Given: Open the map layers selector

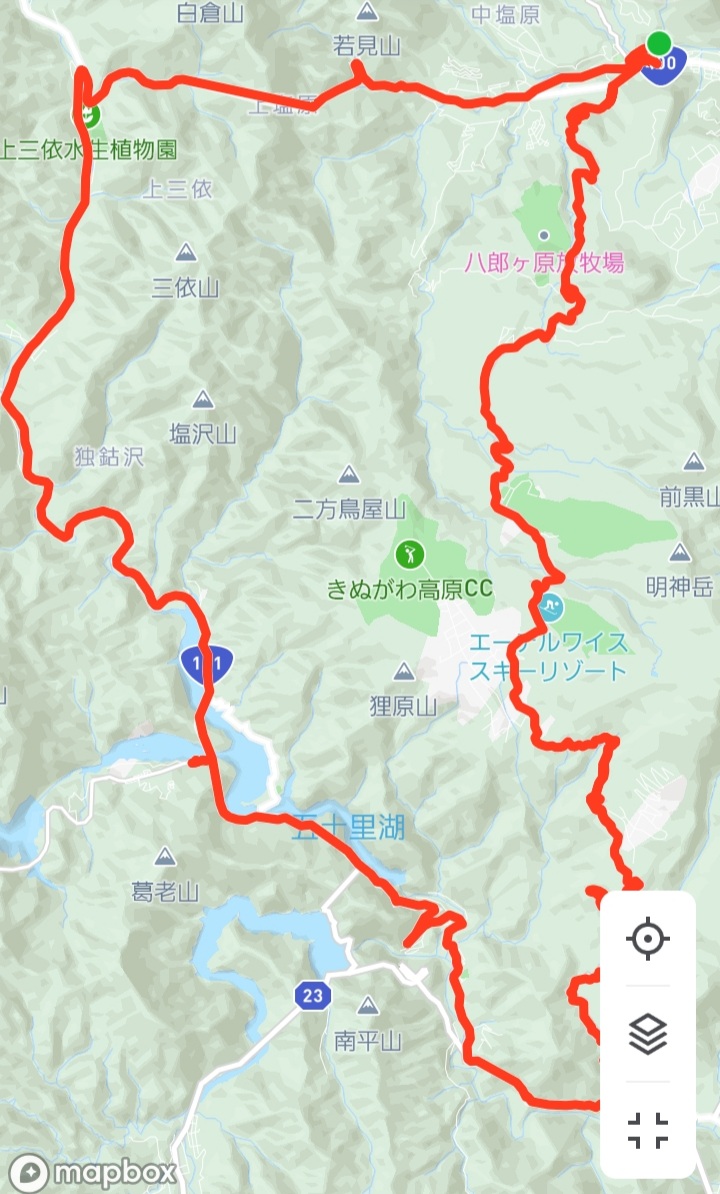Looking at the screenshot, I should (x=647, y=1034).
